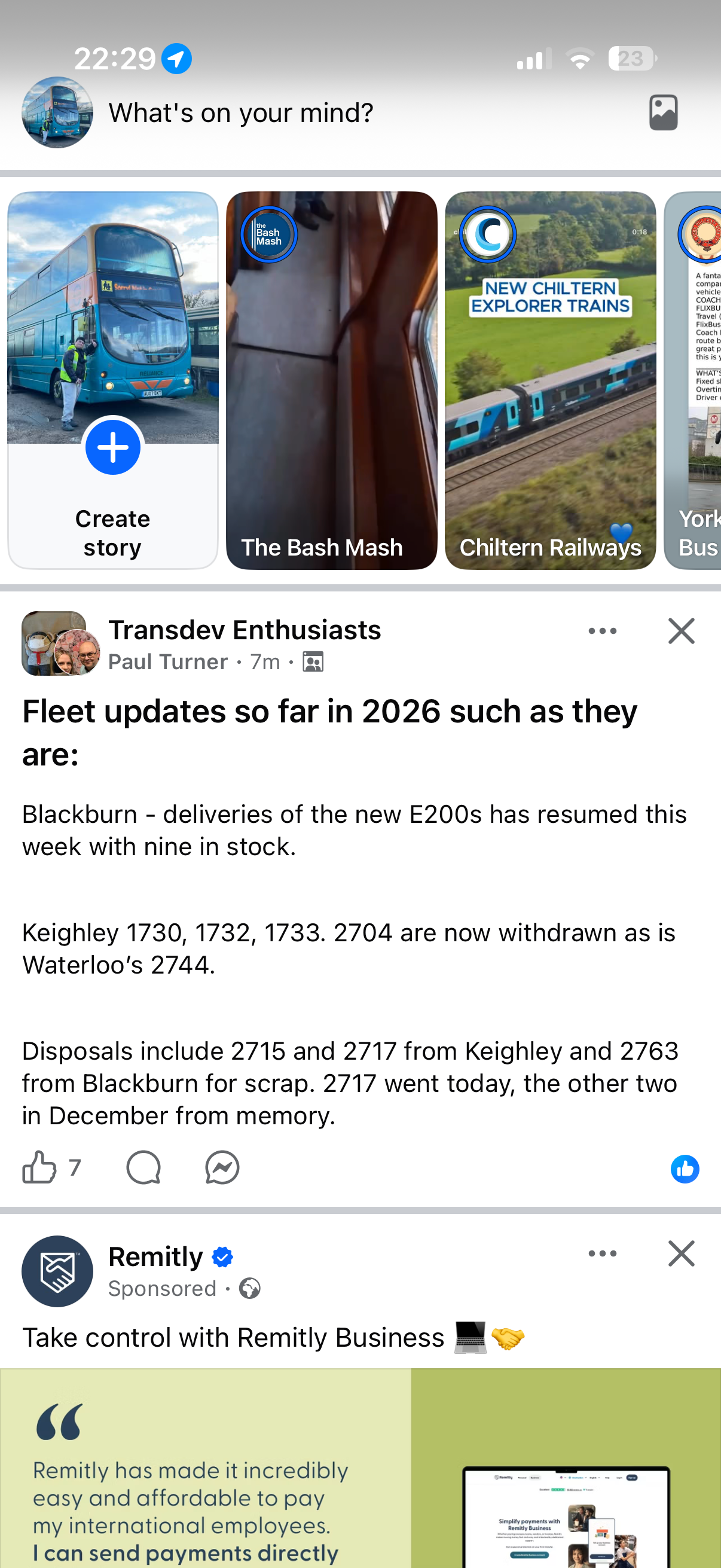View reactions on the fleet updates post
This screenshot has height=1568, width=721.
coord(685,1169)
